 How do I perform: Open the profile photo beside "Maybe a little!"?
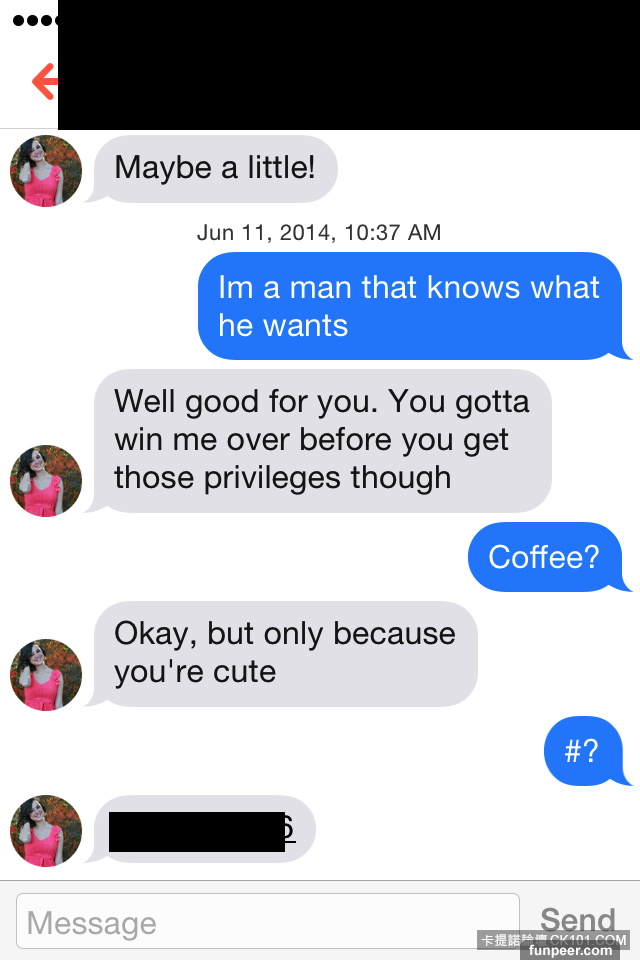click(x=46, y=171)
